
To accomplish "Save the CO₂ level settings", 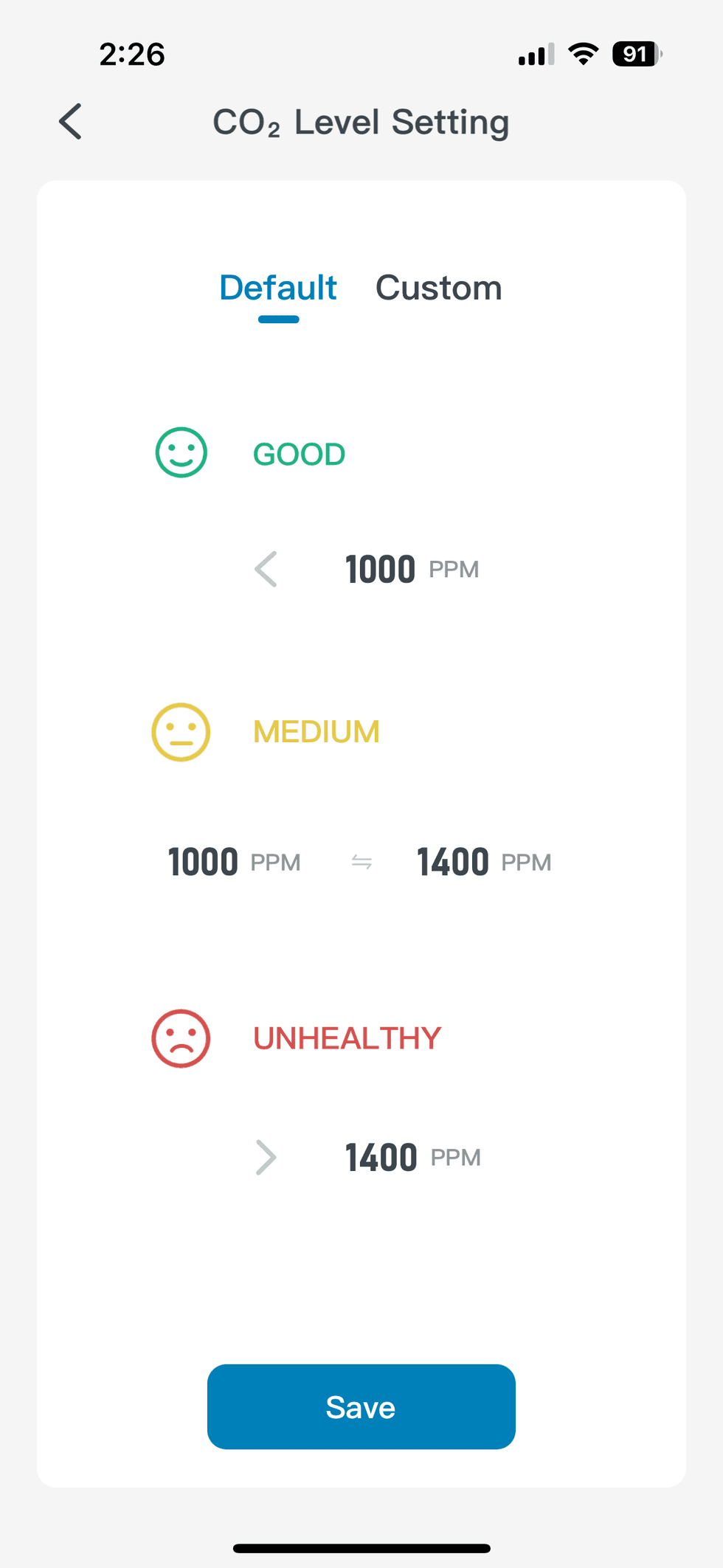I will (x=361, y=1406).
